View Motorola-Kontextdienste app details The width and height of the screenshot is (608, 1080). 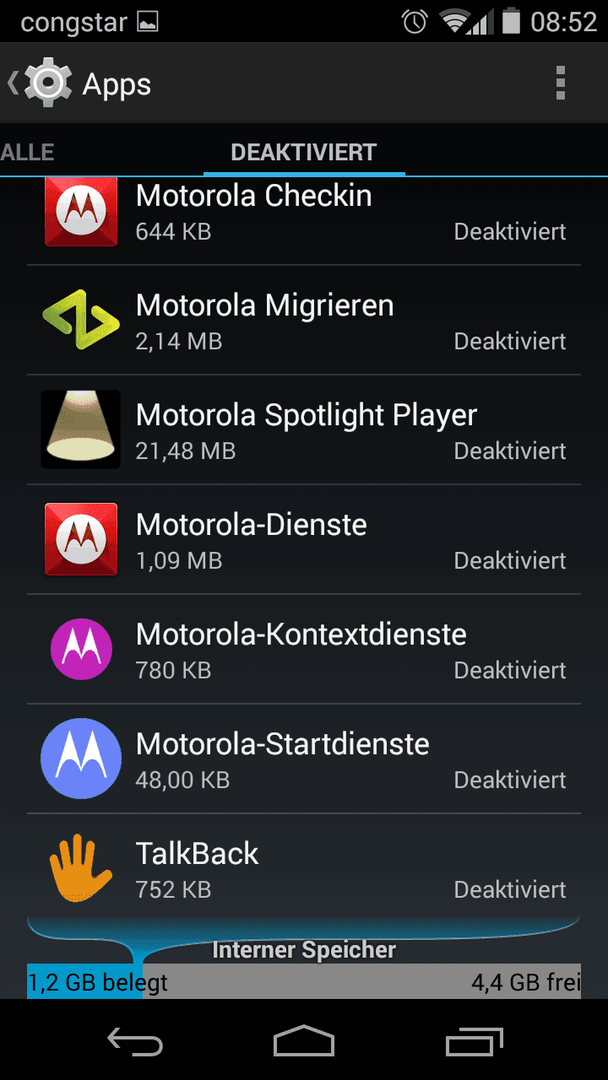coord(304,649)
